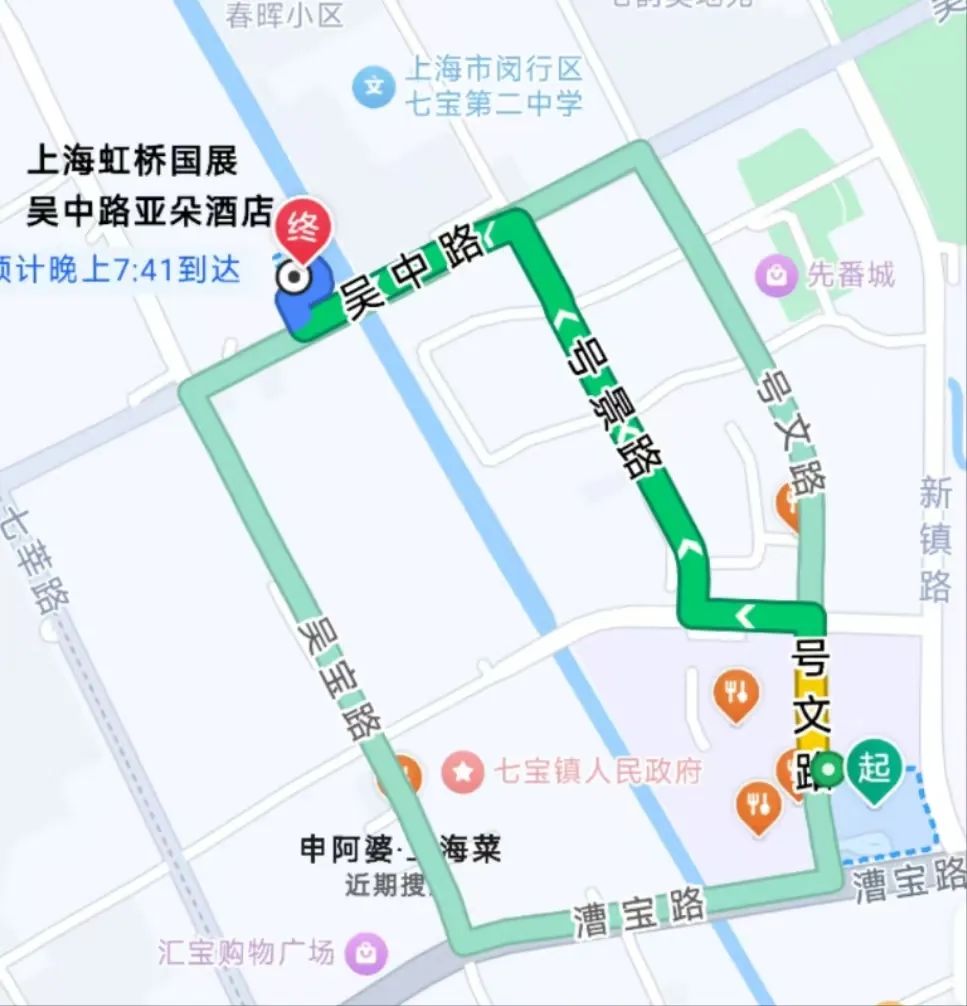The image size is (967, 1006).
Task: Select 上海市闵行区七宝第二中学 school marker
Action: click(x=374, y=86)
